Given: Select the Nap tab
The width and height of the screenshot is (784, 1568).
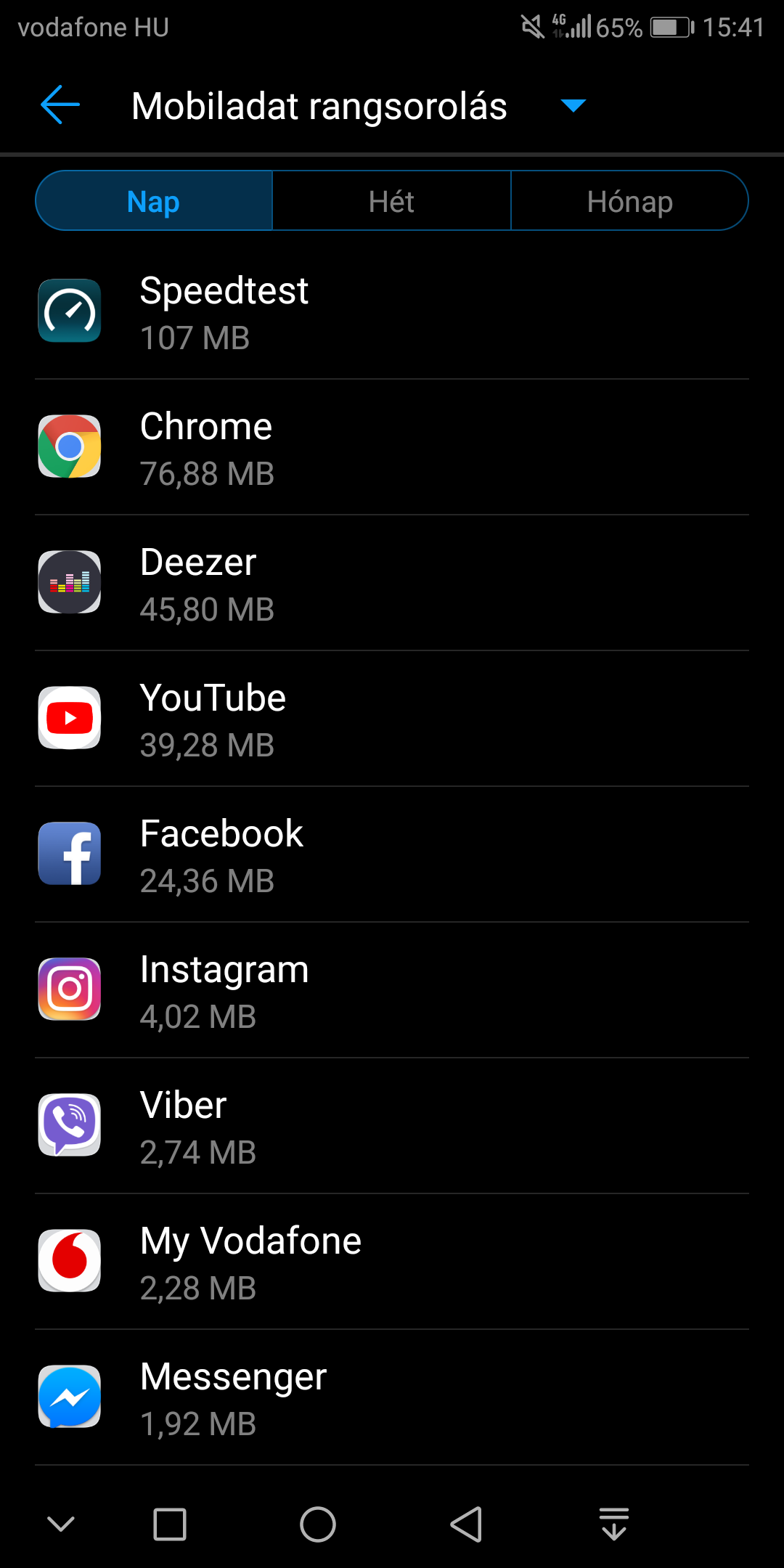Looking at the screenshot, I should point(154,201).
